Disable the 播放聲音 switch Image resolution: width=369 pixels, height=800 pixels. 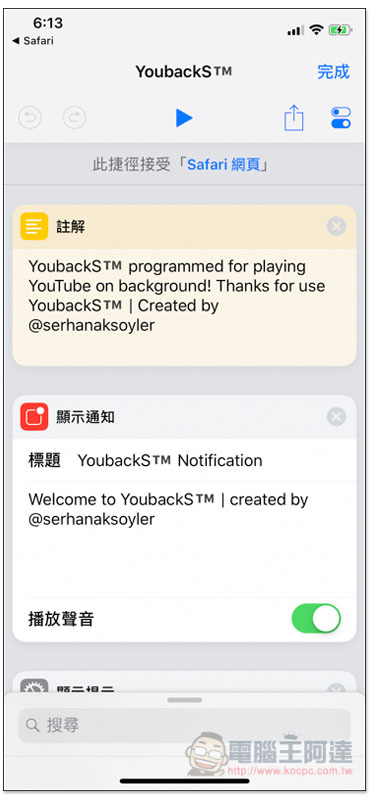pos(316,618)
